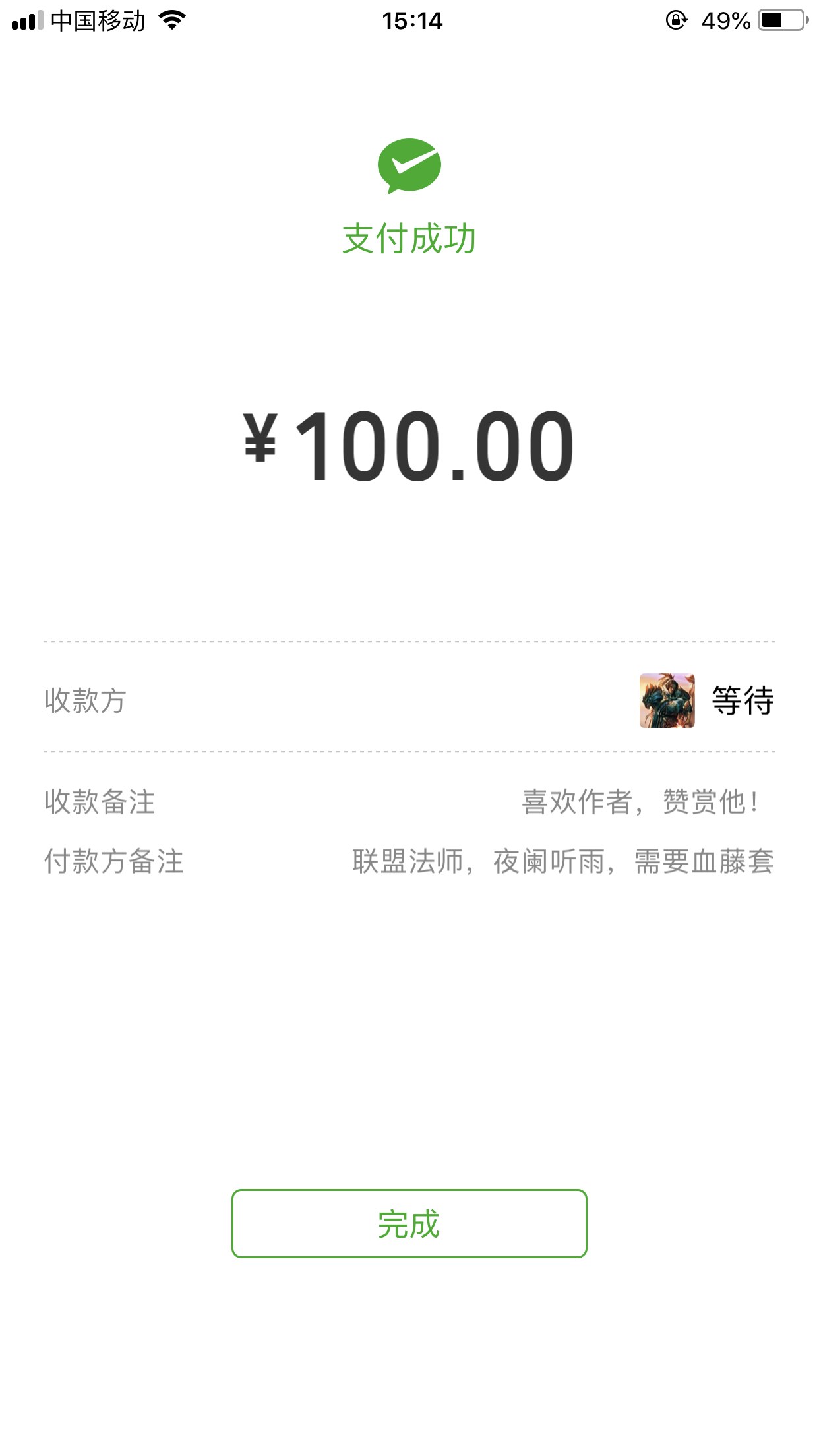Click the green checkmark inside the speech bubble
Screen dimensions: 819x1456
pos(409,165)
